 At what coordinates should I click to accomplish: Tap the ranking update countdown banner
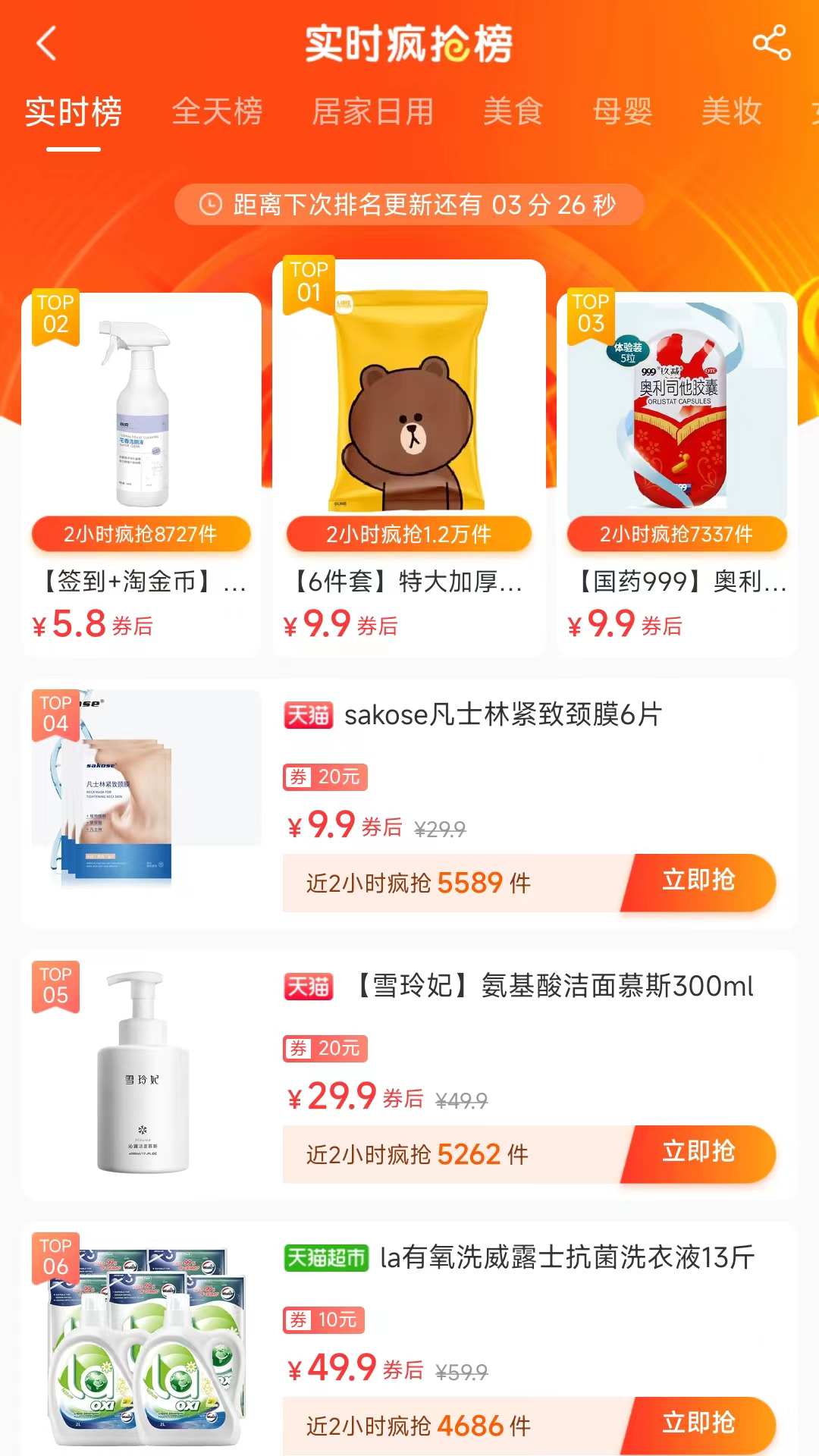click(x=409, y=203)
